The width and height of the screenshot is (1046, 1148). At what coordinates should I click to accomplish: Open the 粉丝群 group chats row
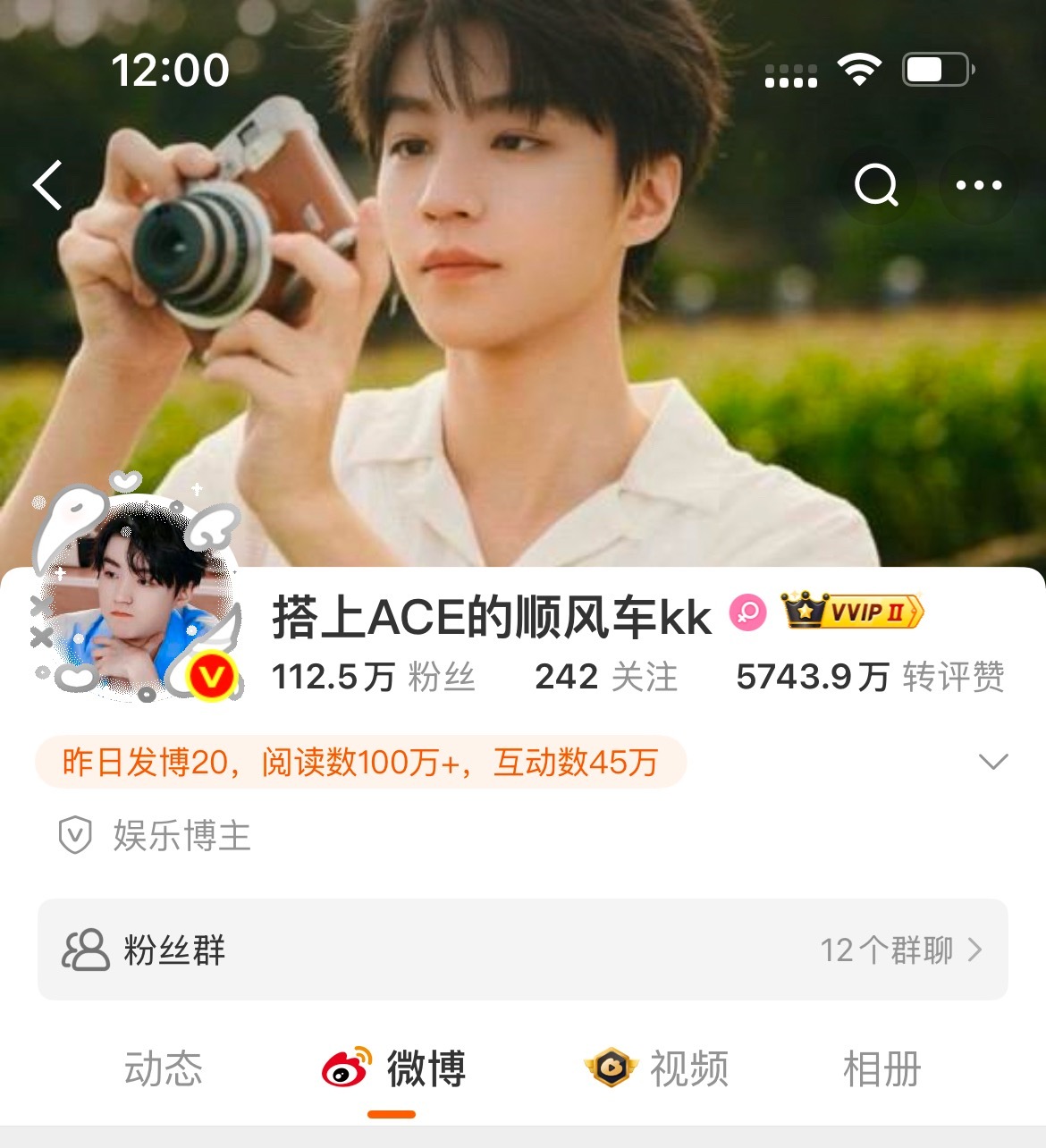click(522, 950)
